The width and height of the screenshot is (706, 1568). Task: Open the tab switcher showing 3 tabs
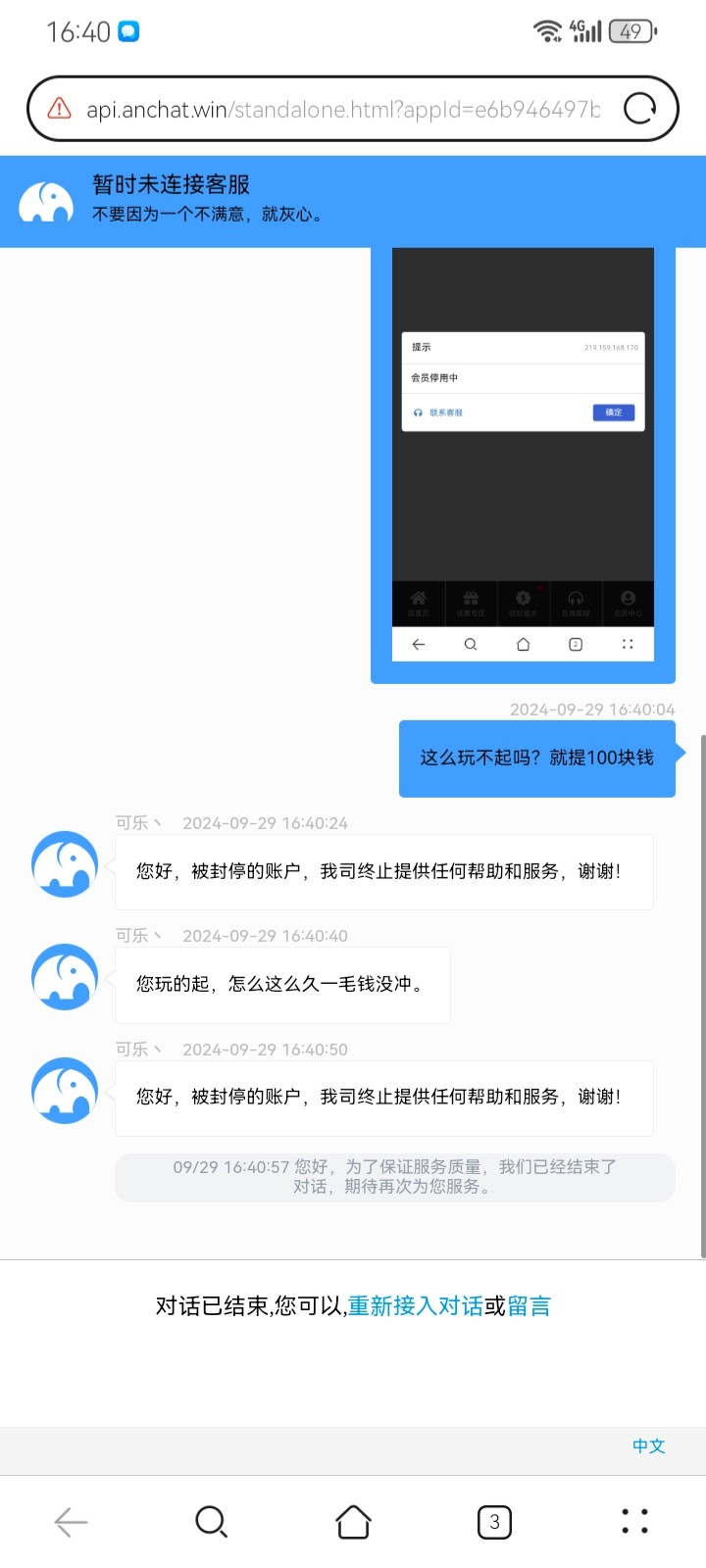tap(494, 1522)
